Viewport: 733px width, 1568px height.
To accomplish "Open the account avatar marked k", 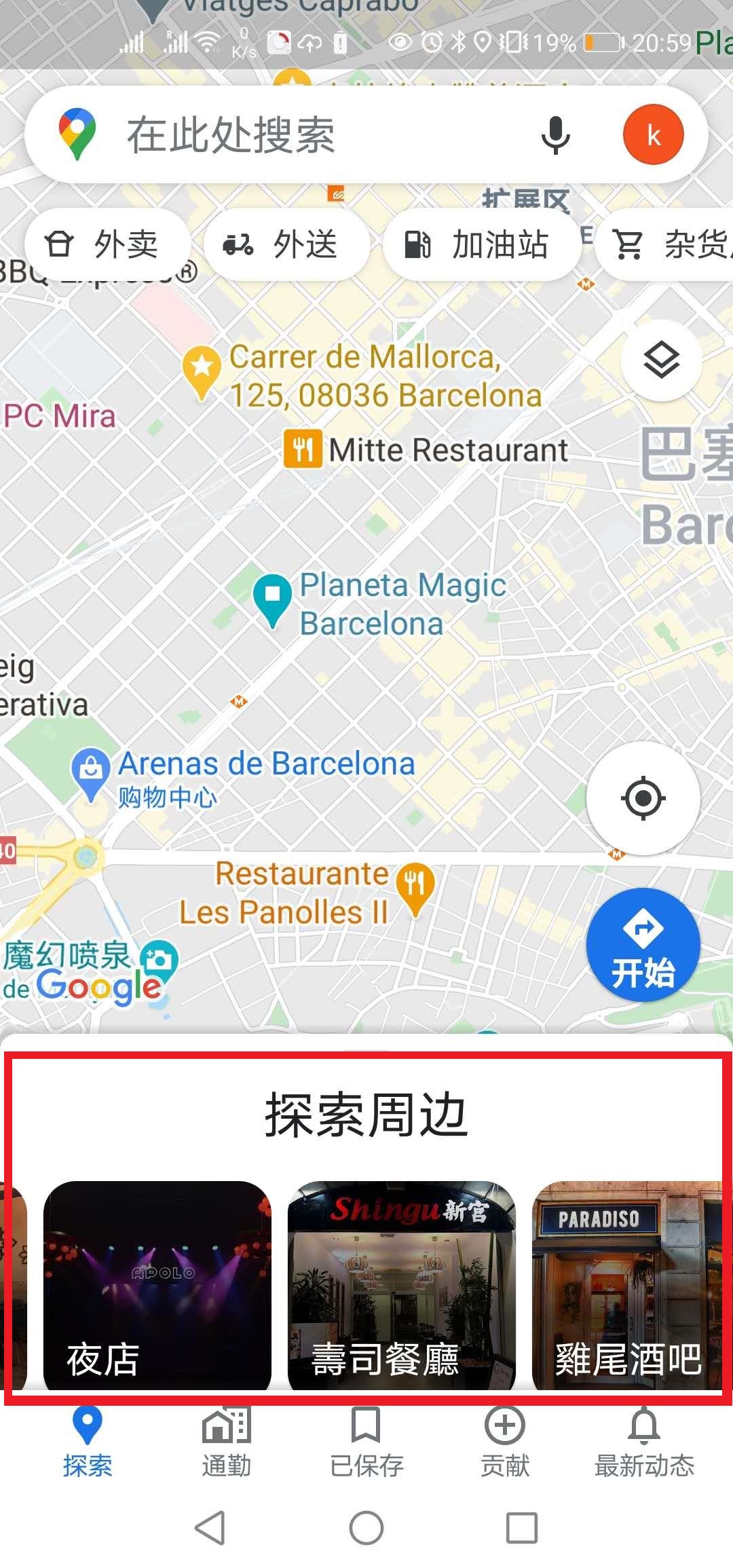I will tap(654, 134).
